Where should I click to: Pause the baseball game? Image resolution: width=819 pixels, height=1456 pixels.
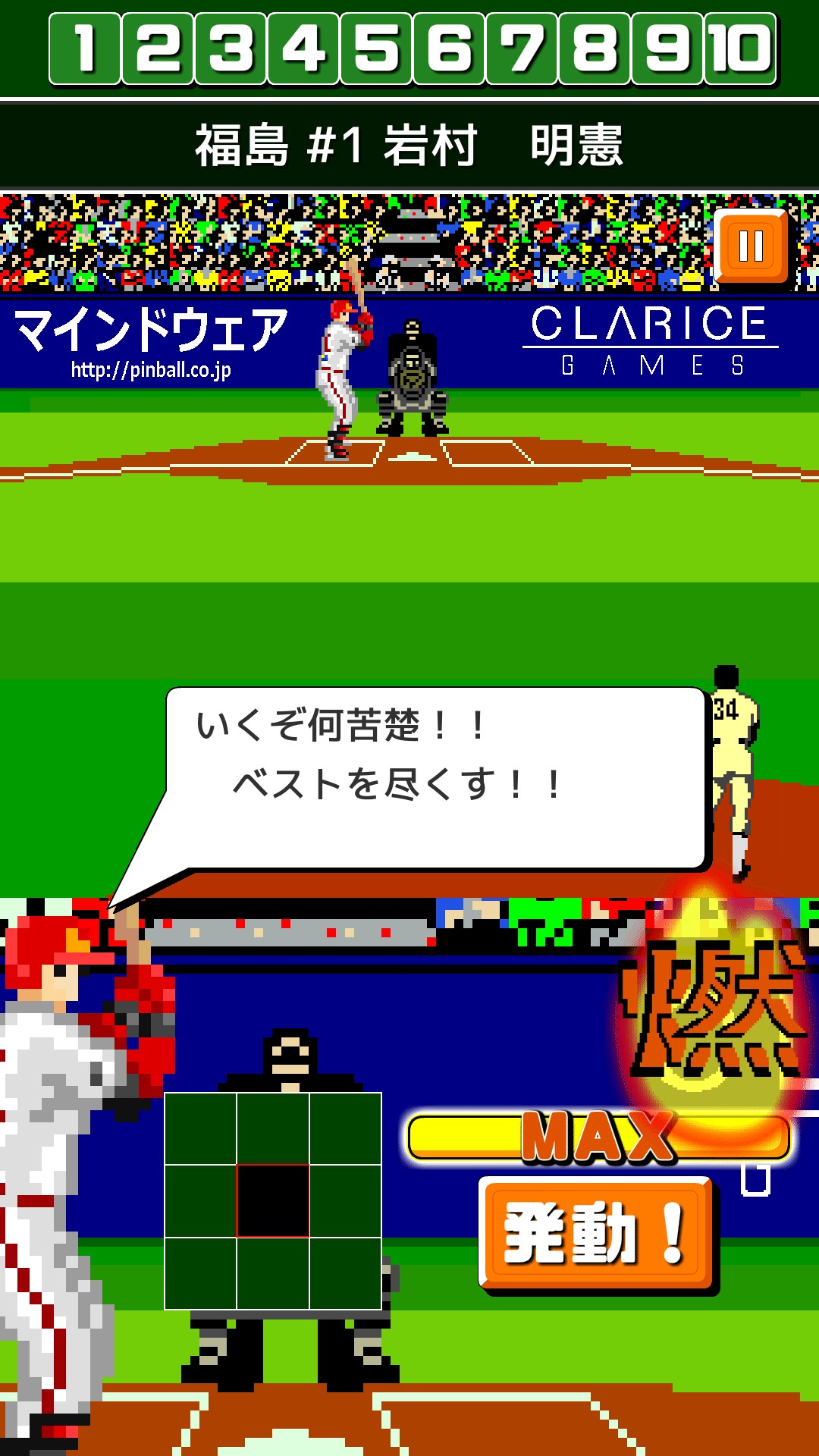coord(751,246)
